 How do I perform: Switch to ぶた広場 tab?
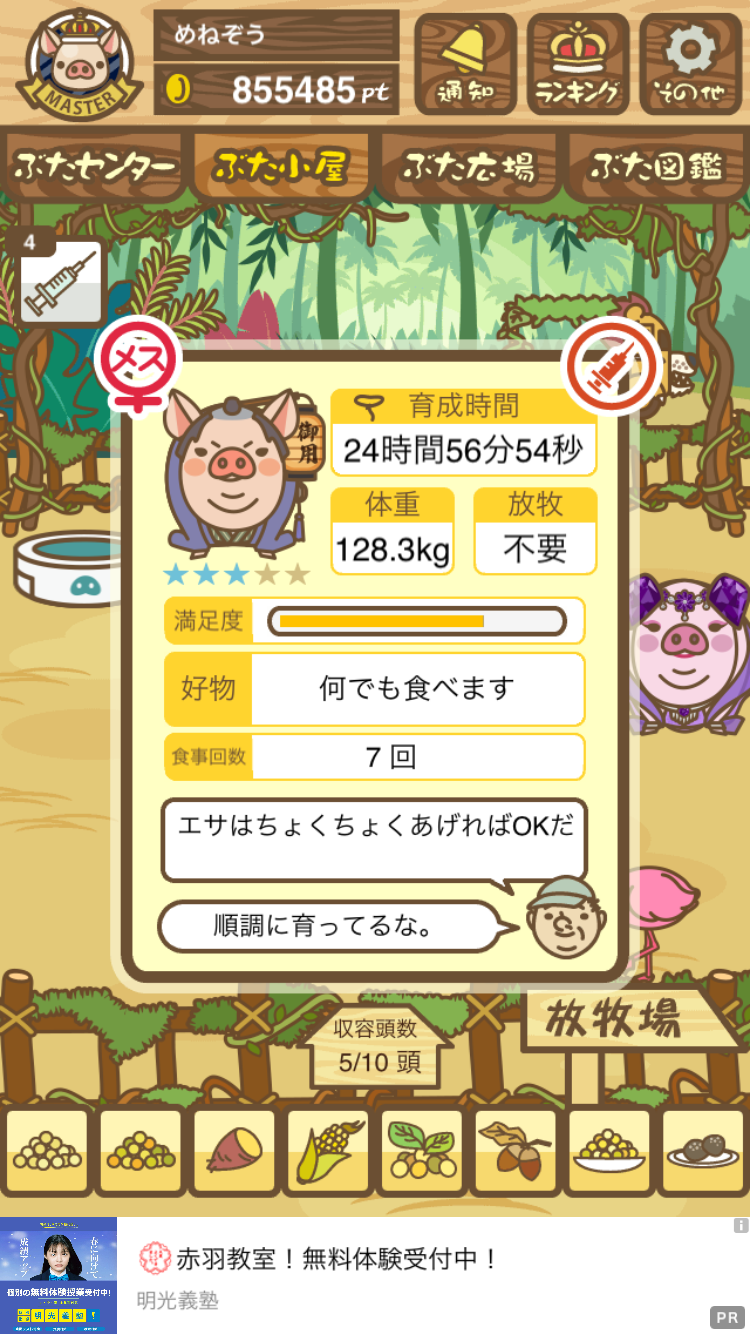pyautogui.click(x=469, y=167)
